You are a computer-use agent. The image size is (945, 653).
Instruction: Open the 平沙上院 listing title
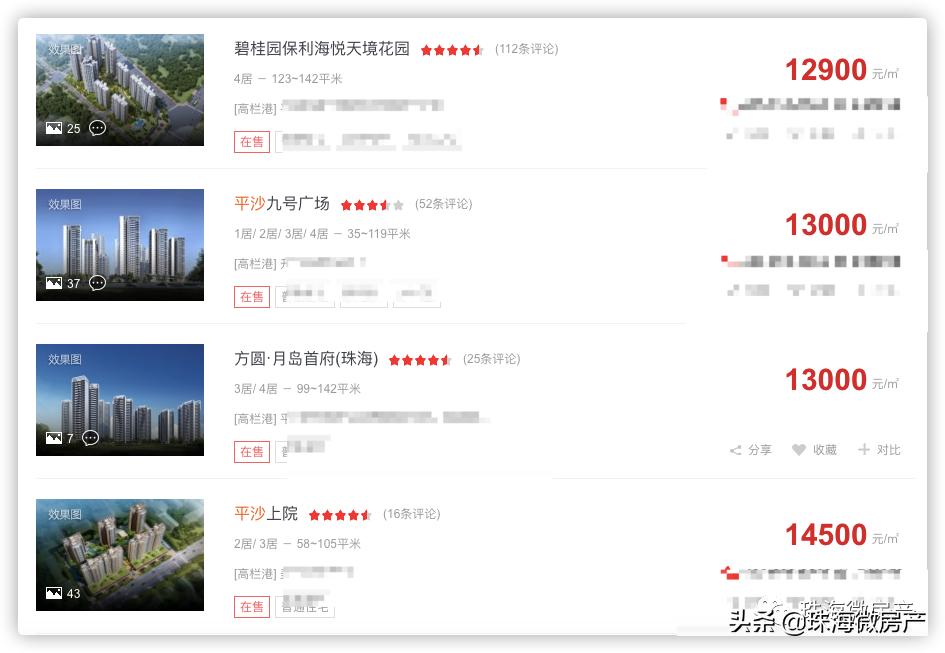pos(266,514)
